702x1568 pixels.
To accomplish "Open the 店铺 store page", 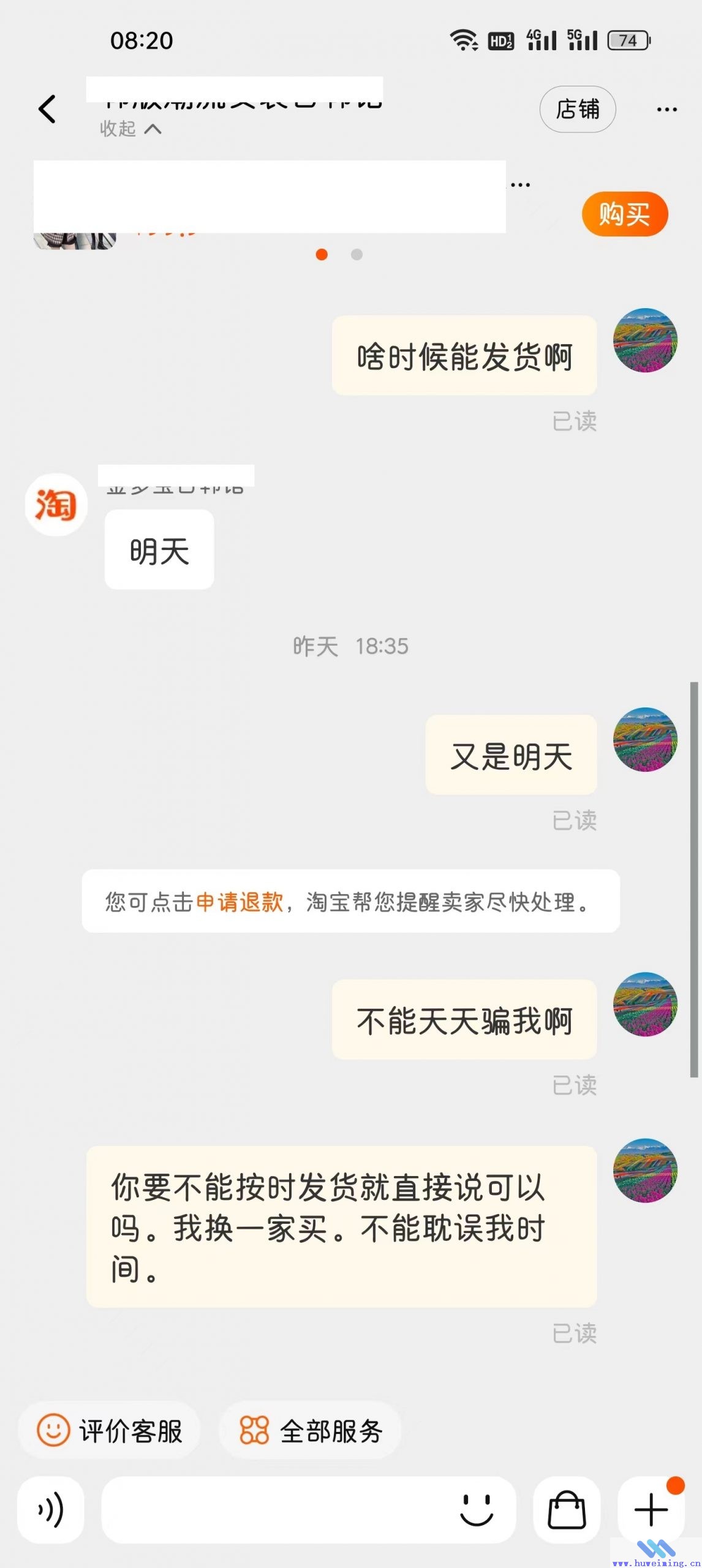I will tap(577, 109).
